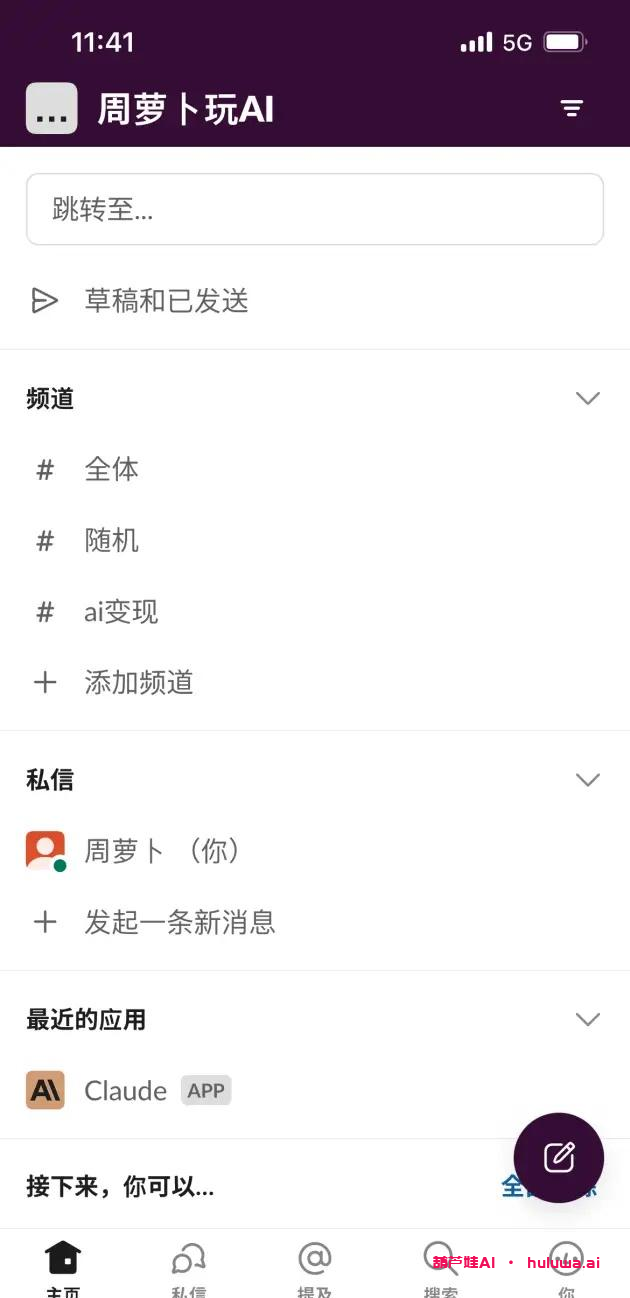Tap the 跳转至 jump-to field
Viewport: 630px width, 1298px height.
click(x=314, y=209)
